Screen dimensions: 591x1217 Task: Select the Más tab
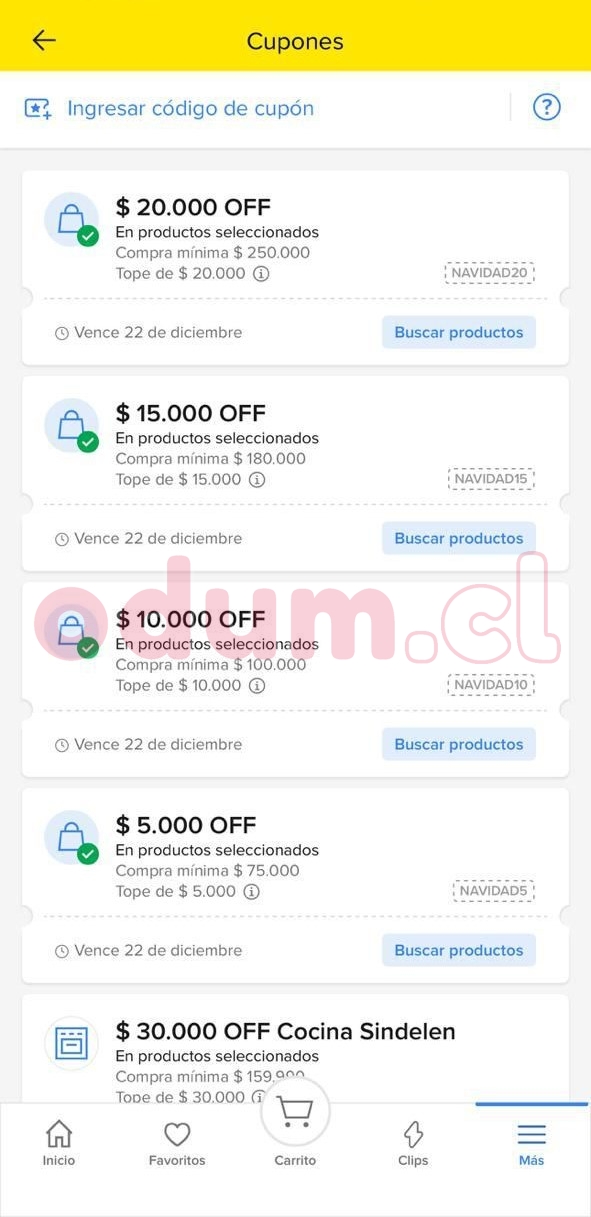(x=531, y=1143)
